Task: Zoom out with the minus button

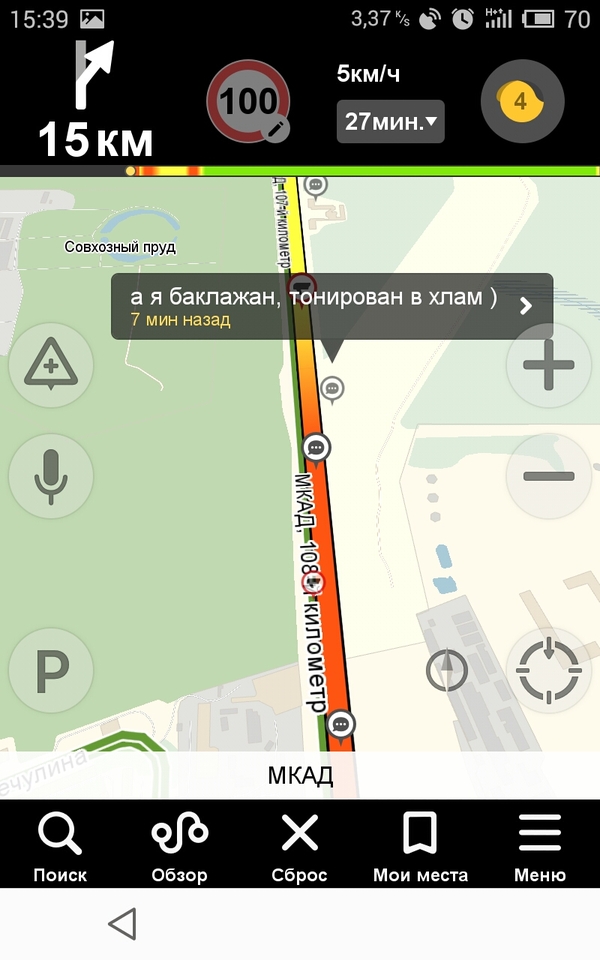Action: [548, 475]
